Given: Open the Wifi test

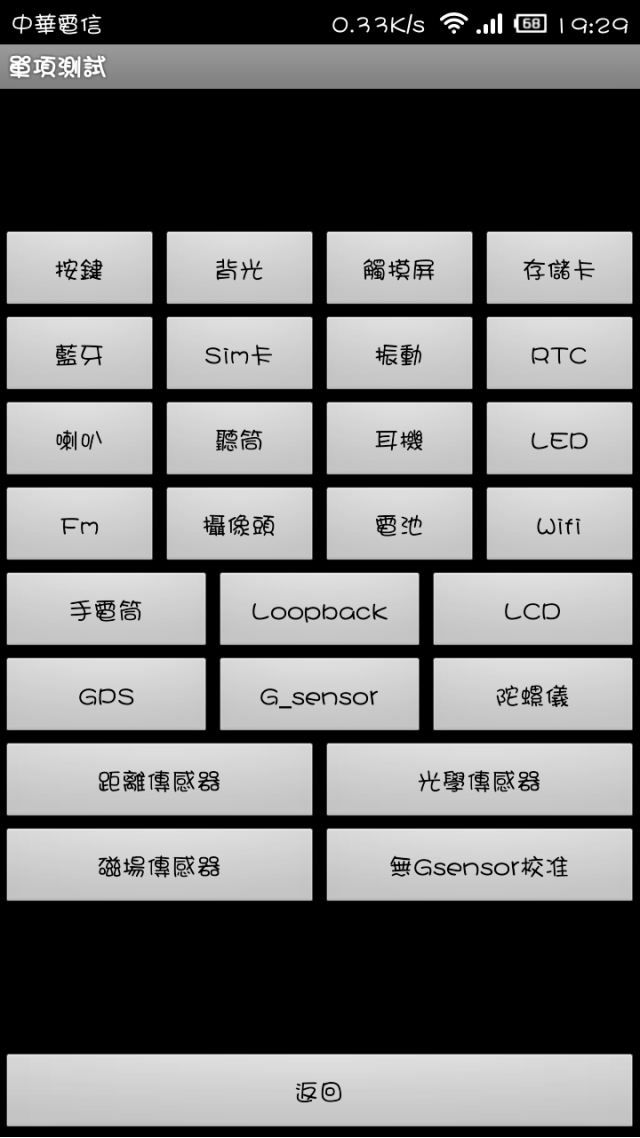Looking at the screenshot, I should point(559,524).
